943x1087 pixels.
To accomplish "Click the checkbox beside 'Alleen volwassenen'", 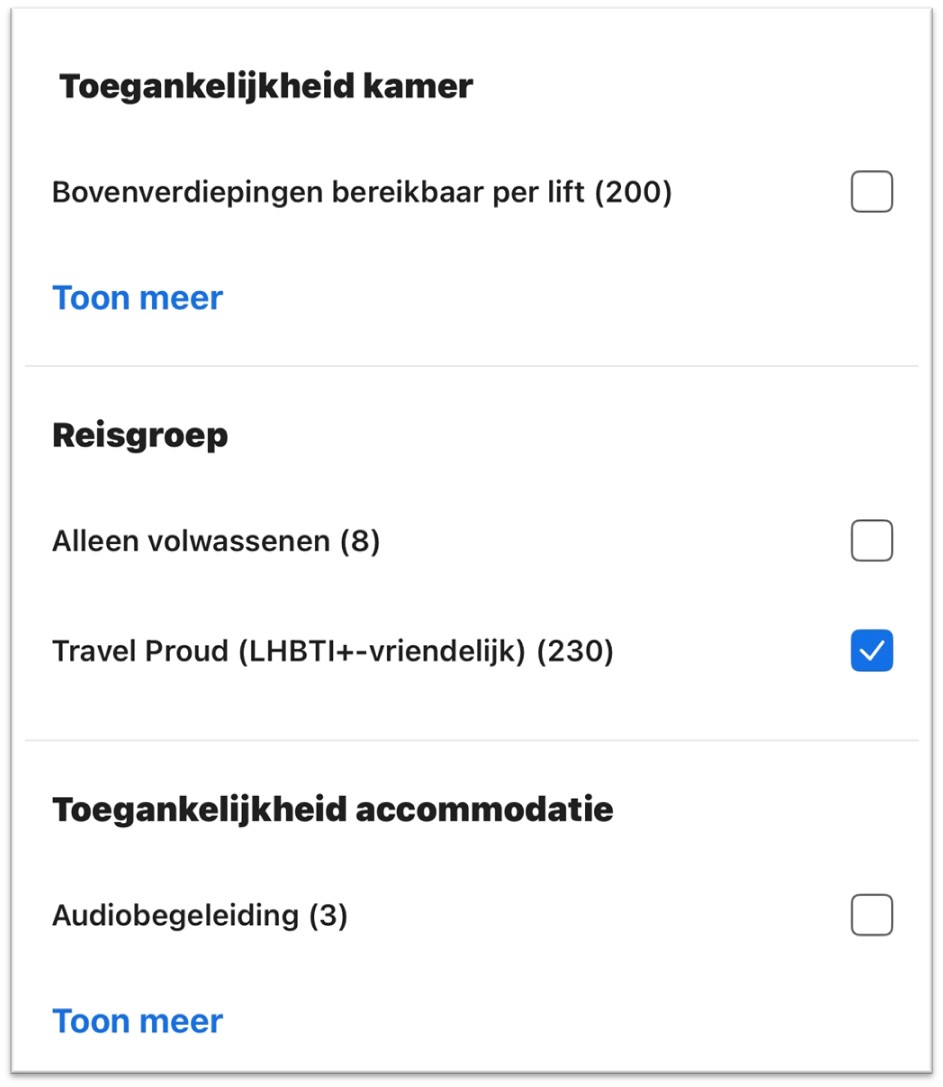I will tap(871, 539).
